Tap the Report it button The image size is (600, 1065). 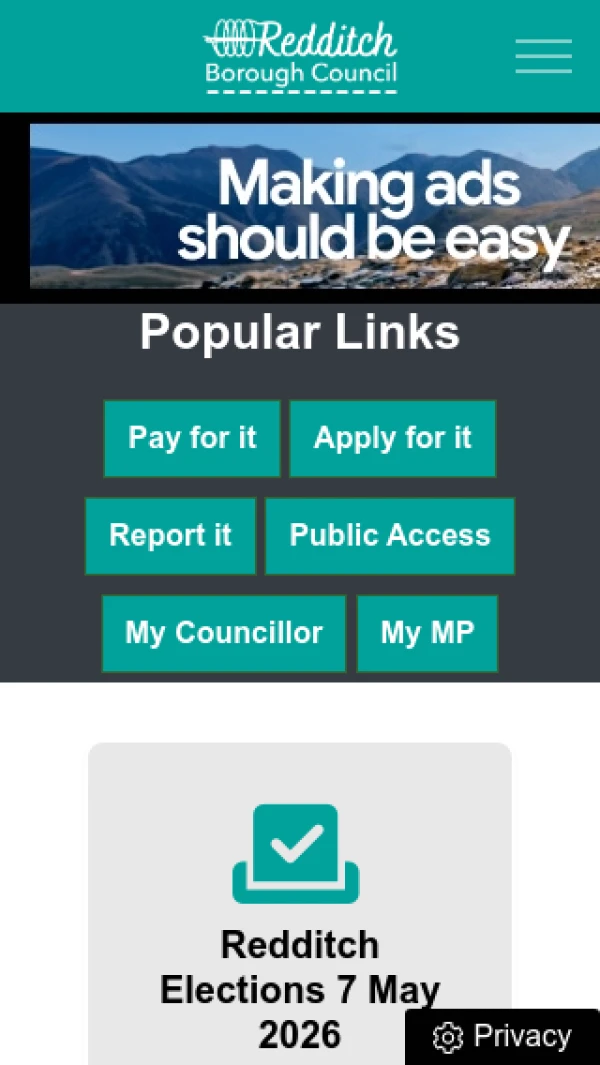point(171,536)
